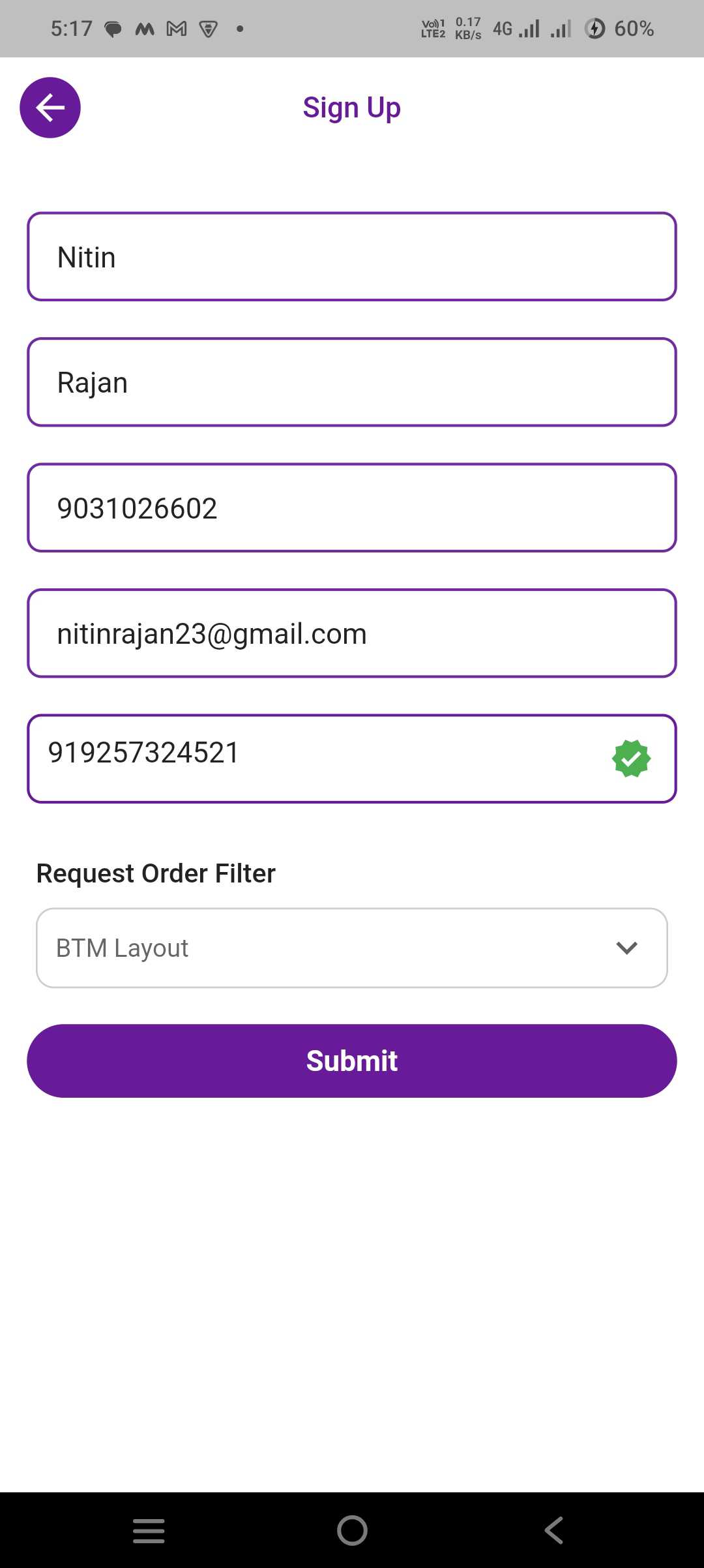Expand the BTM Layout order filter dropdown
The height and width of the screenshot is (1568, 704).
[352, 948]
